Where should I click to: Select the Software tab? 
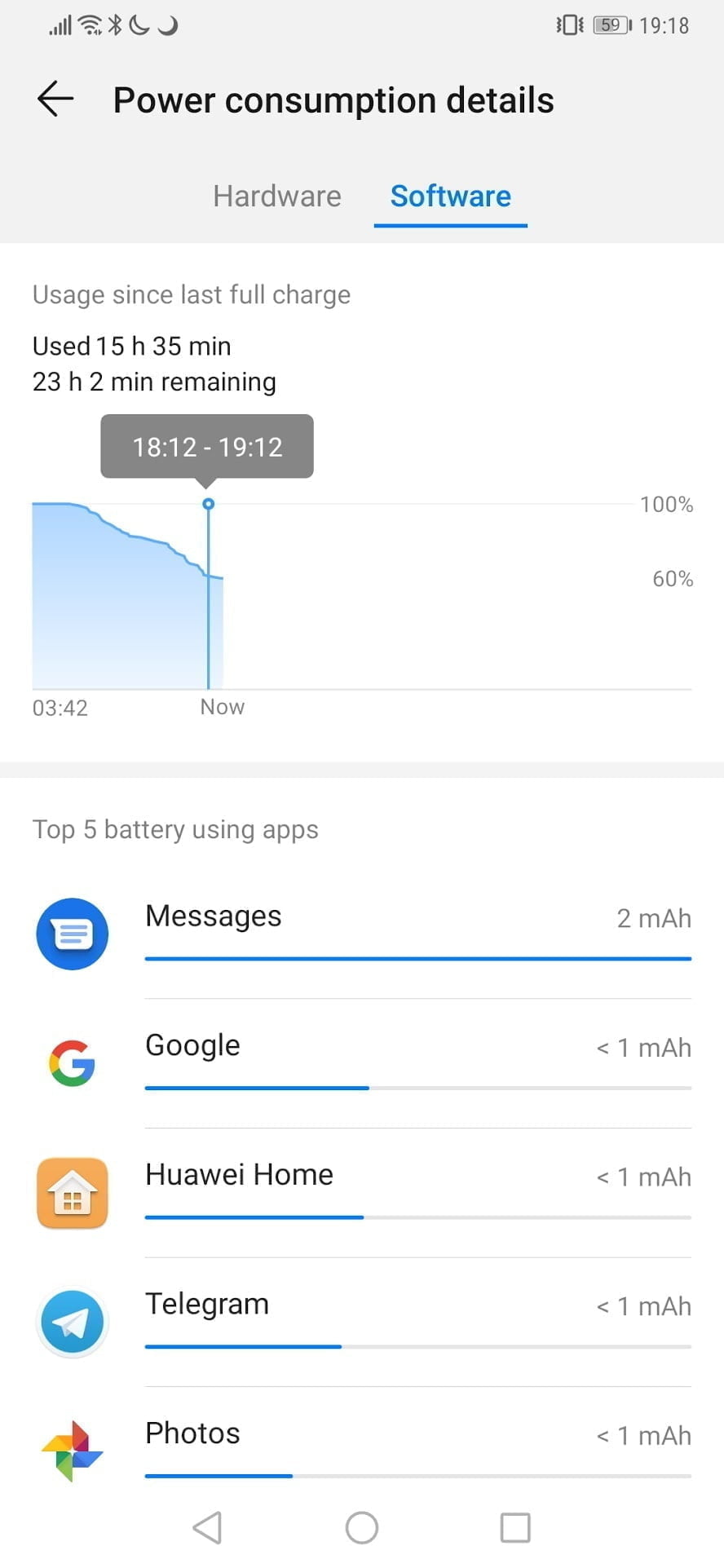[x=450, y=196]
